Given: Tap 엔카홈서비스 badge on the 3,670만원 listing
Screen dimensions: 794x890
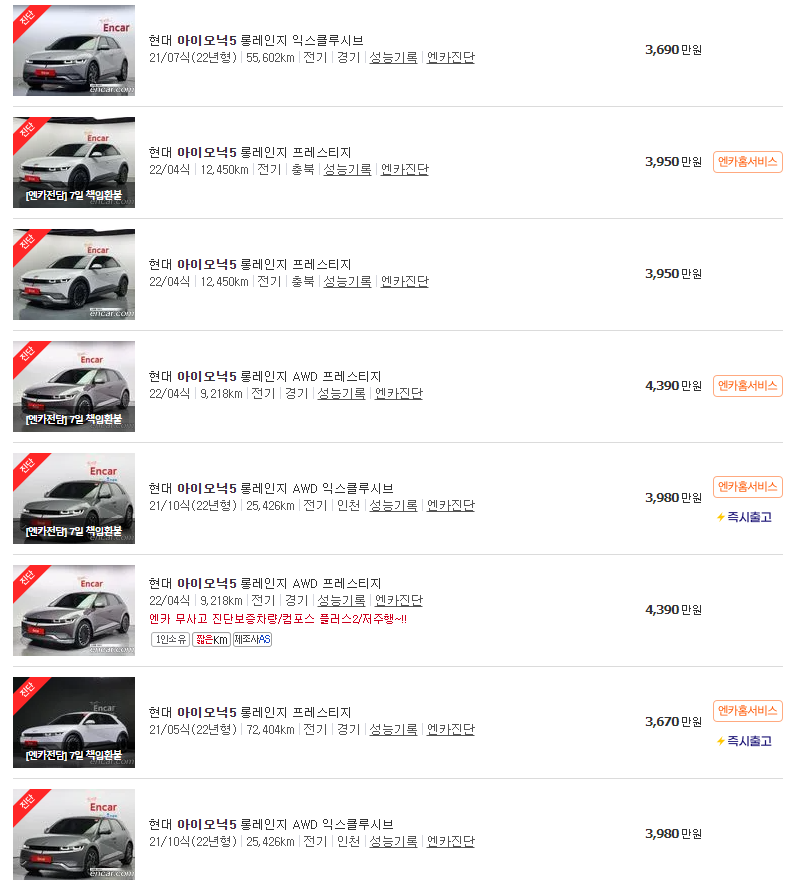Looking at the screenshot, I should click(x=747, y=711).
